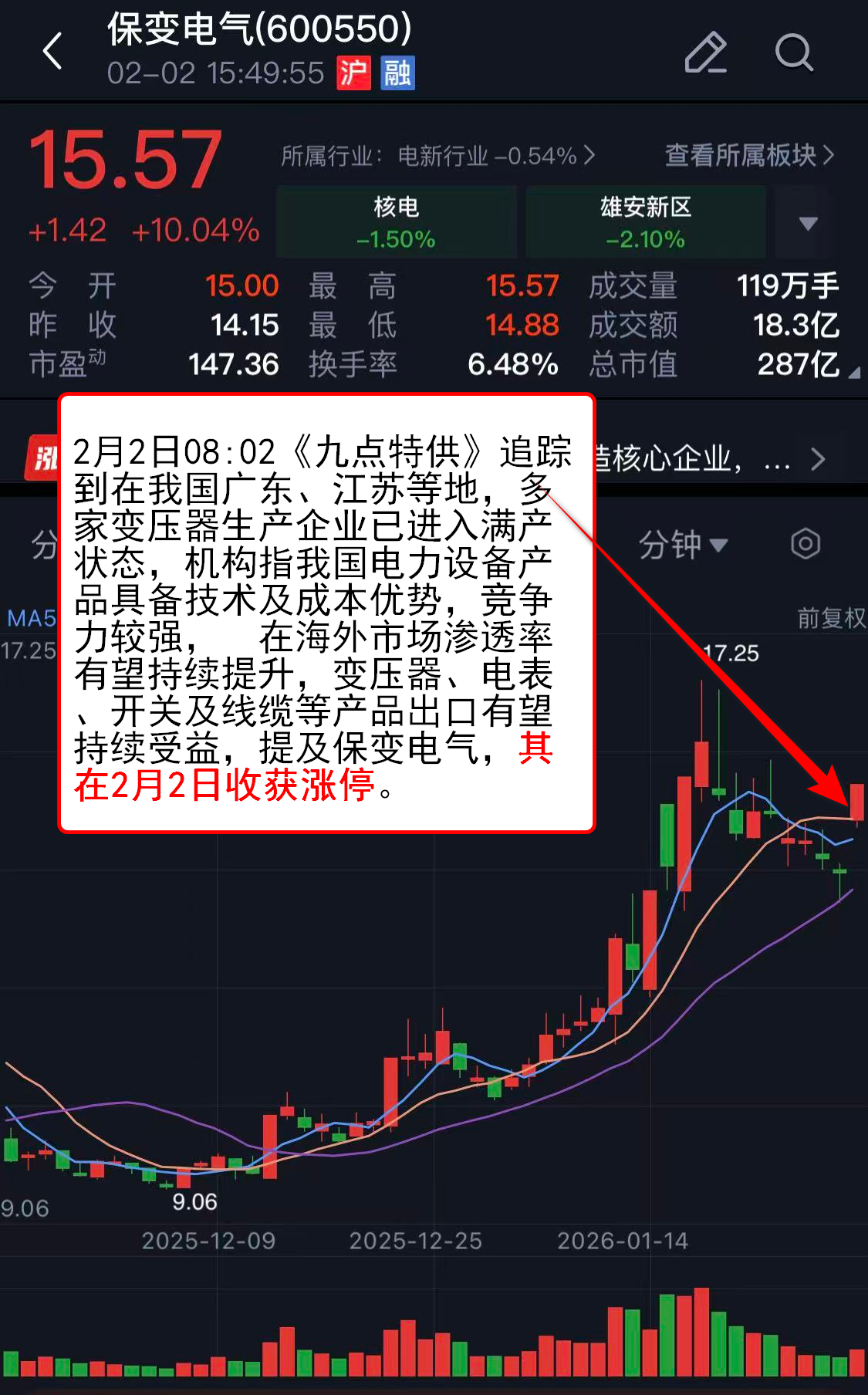Open the 核电 sector chip

396,222
